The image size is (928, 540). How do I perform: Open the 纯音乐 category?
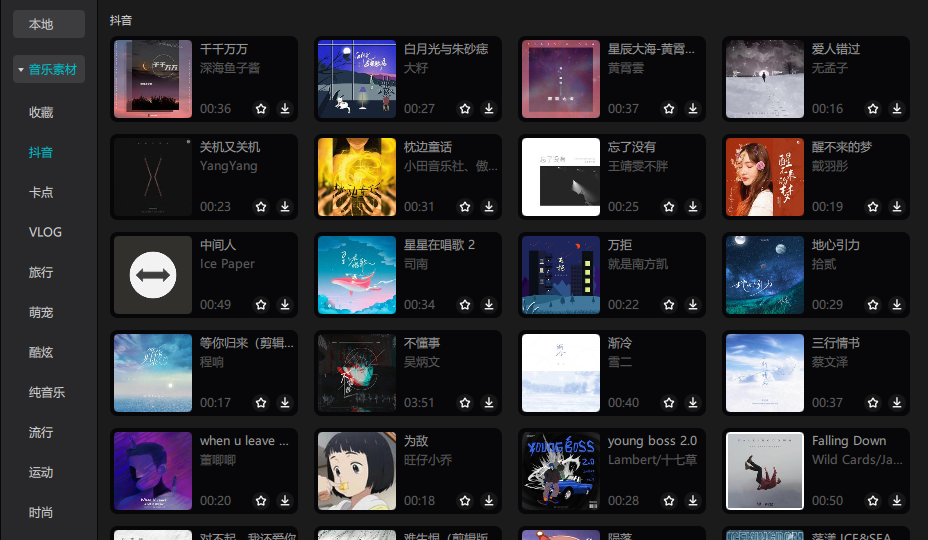[x=47, y=392]
